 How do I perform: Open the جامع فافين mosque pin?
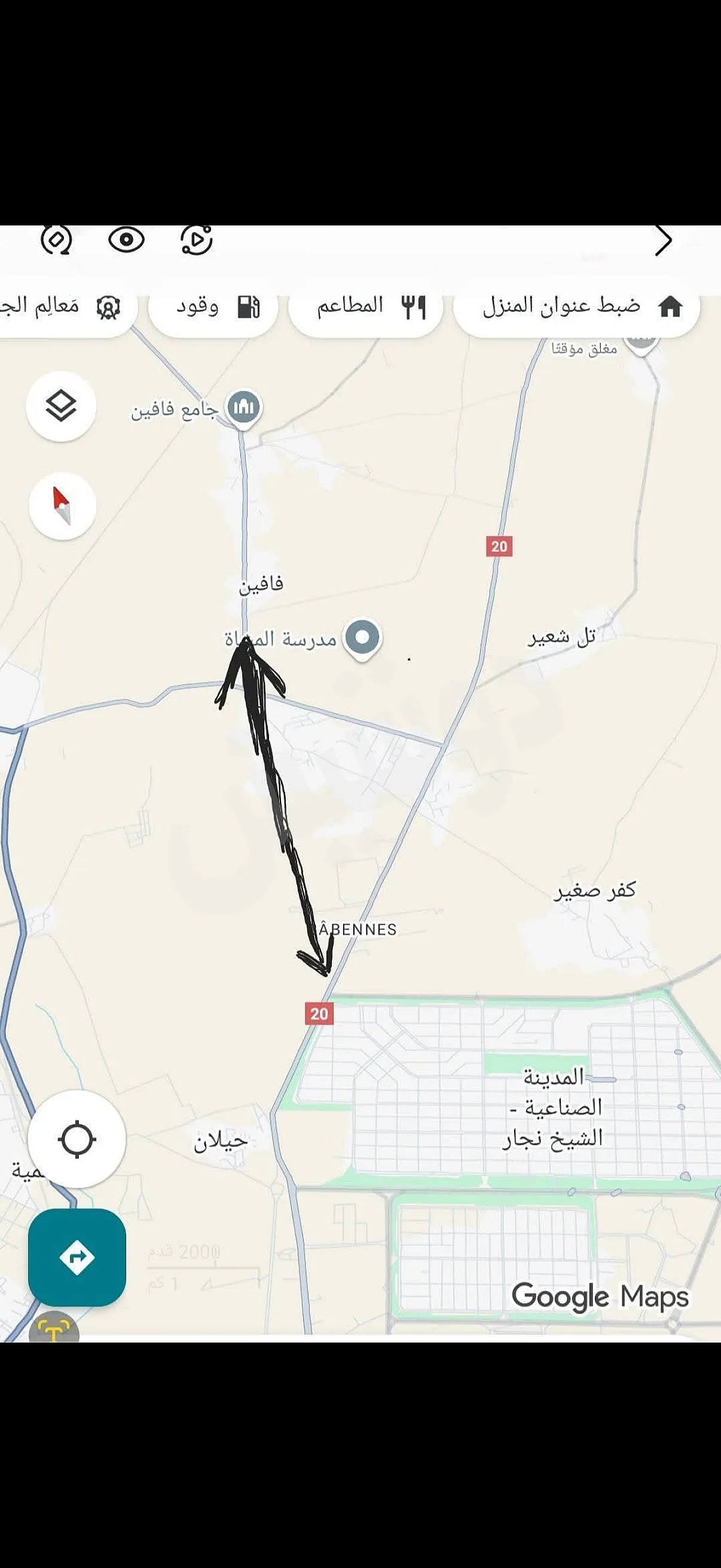pos(243,407)
